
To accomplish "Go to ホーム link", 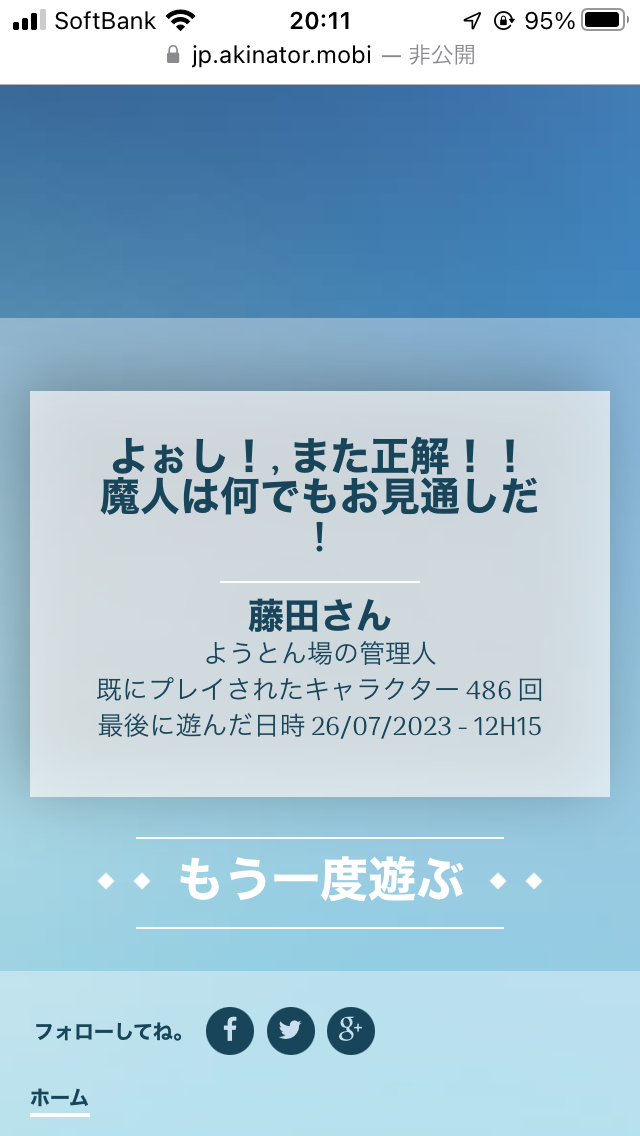I will [x=59, y=1098].
